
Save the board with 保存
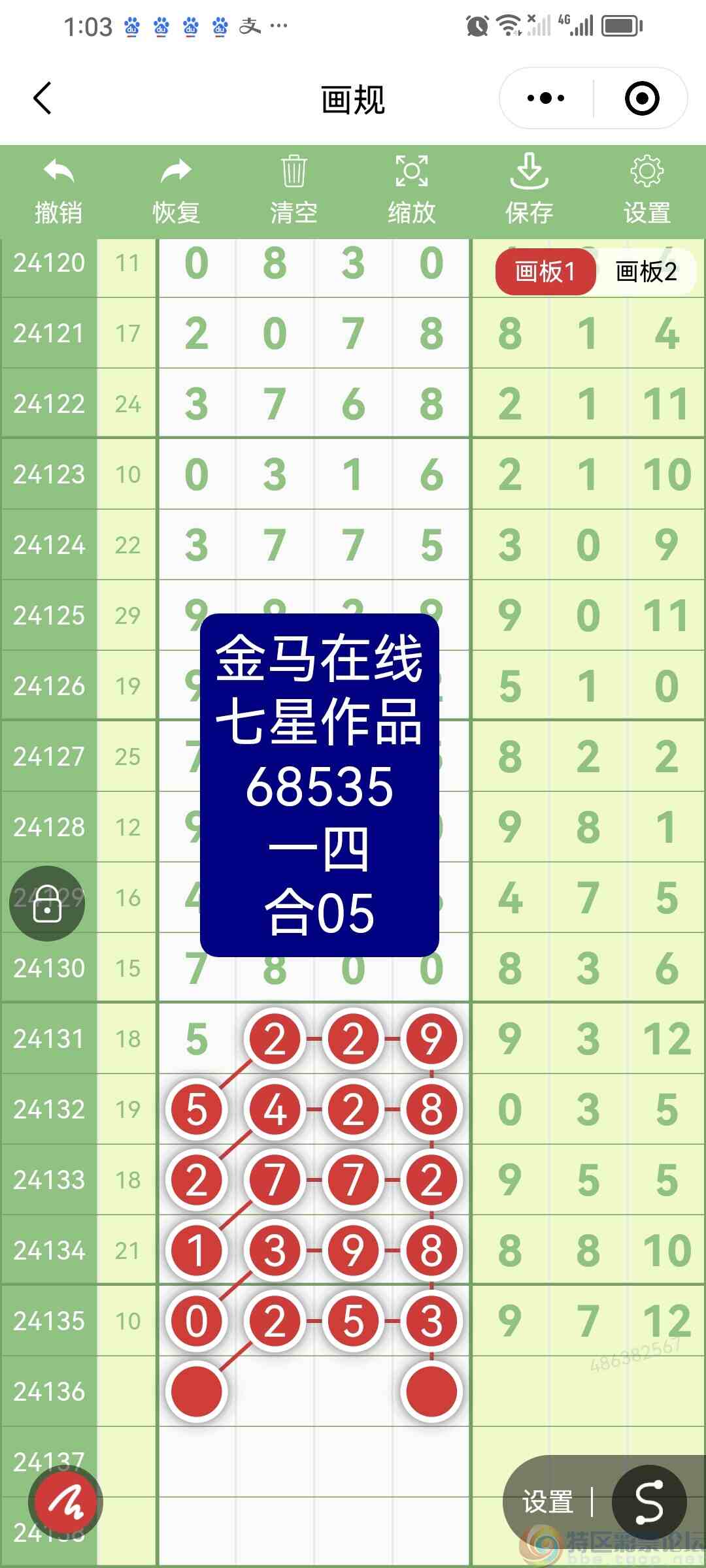click(x=529, y=191)
